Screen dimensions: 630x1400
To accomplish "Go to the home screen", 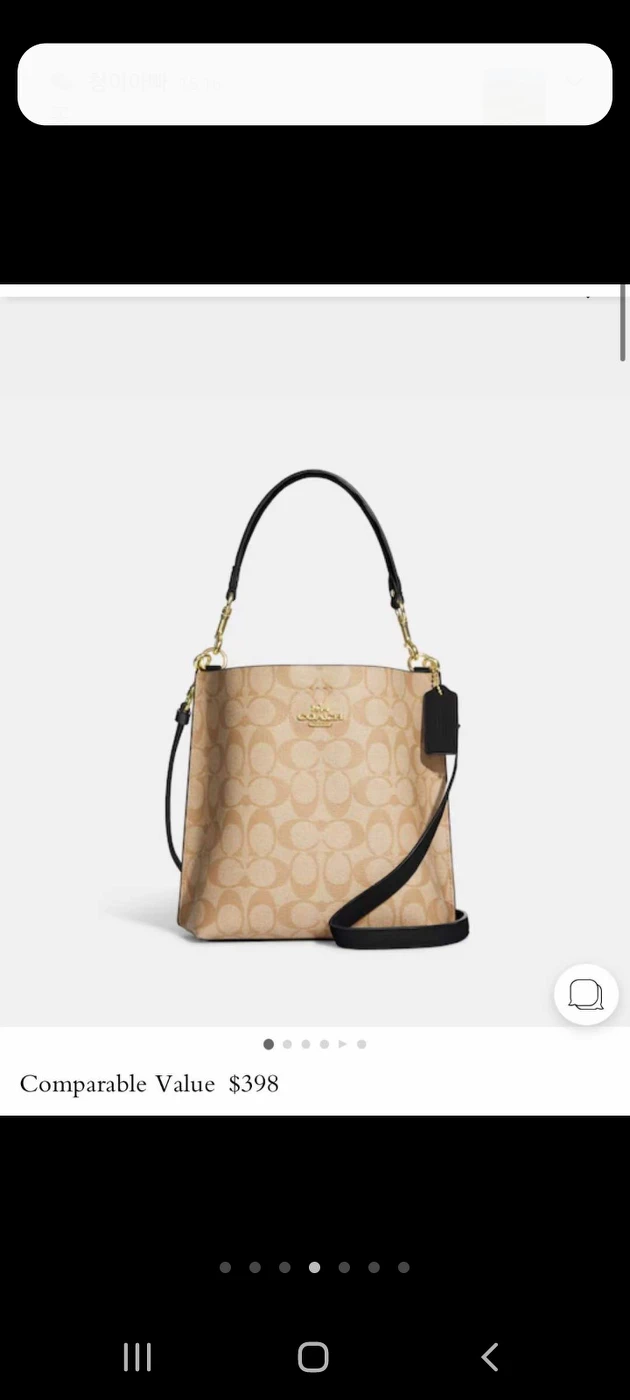I will [313, 1357].
